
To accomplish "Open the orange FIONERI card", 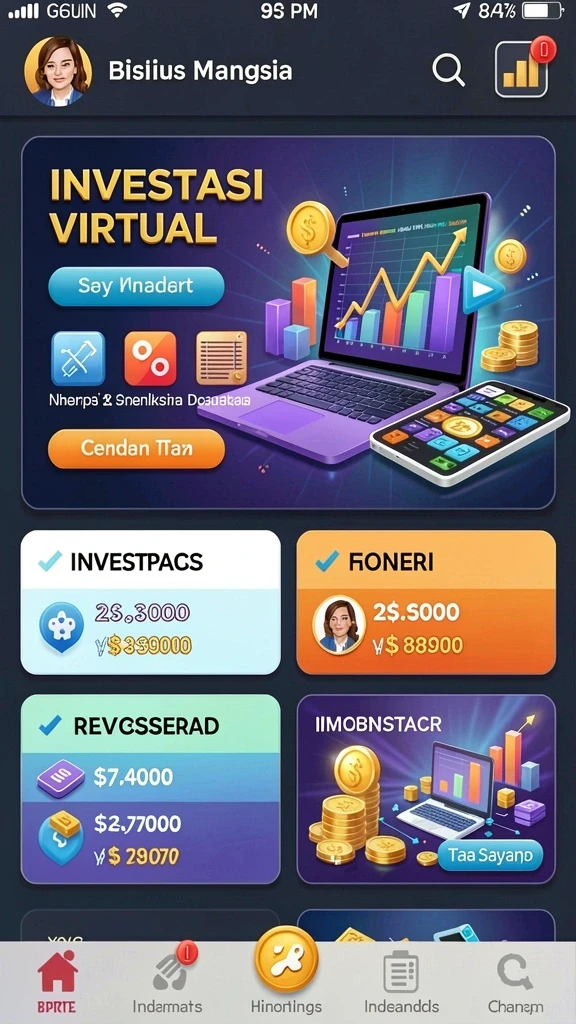I will pyautogui.click(x=426, y=602).
